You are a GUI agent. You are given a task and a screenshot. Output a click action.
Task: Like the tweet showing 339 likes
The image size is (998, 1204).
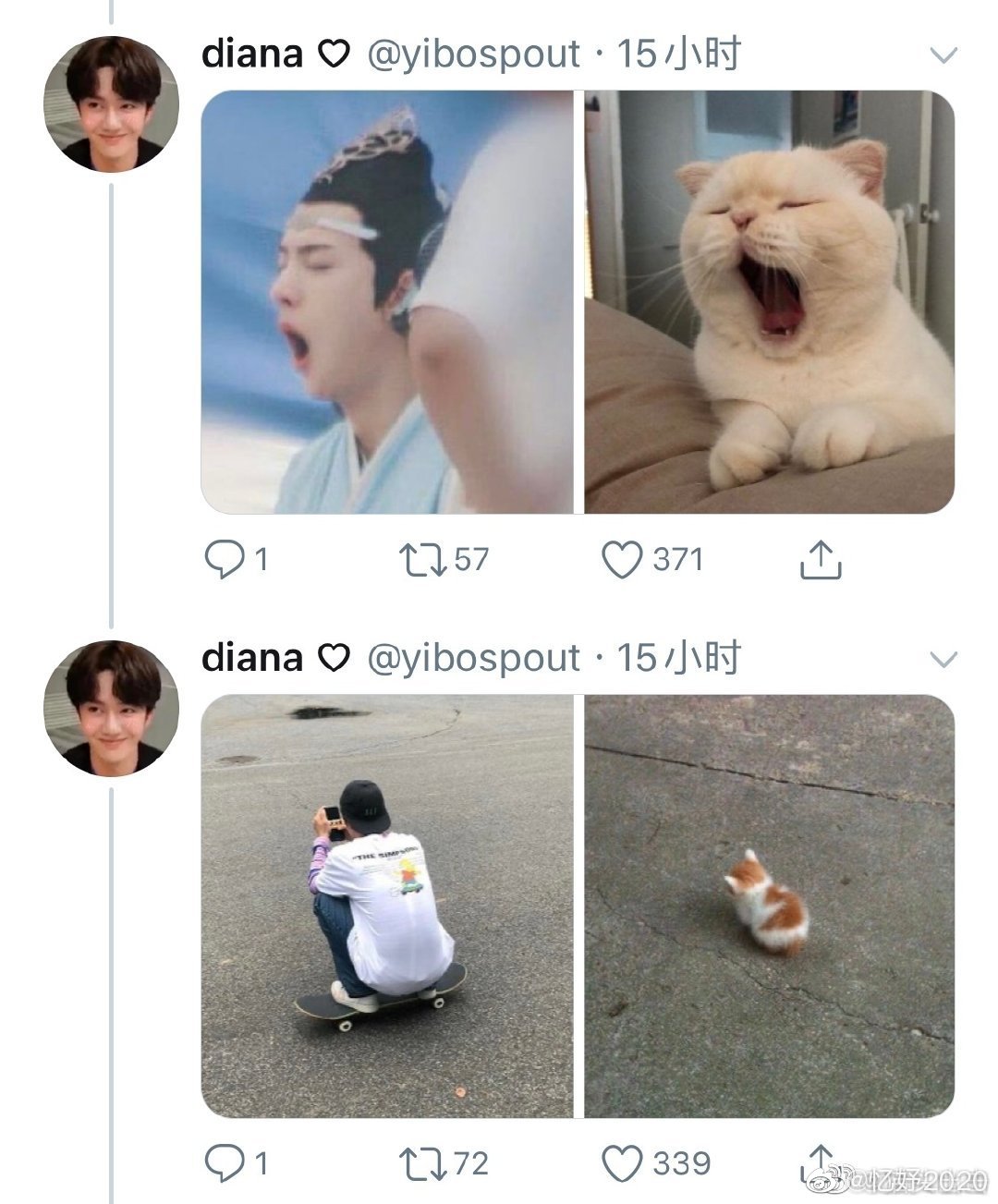click(622, 1163)
